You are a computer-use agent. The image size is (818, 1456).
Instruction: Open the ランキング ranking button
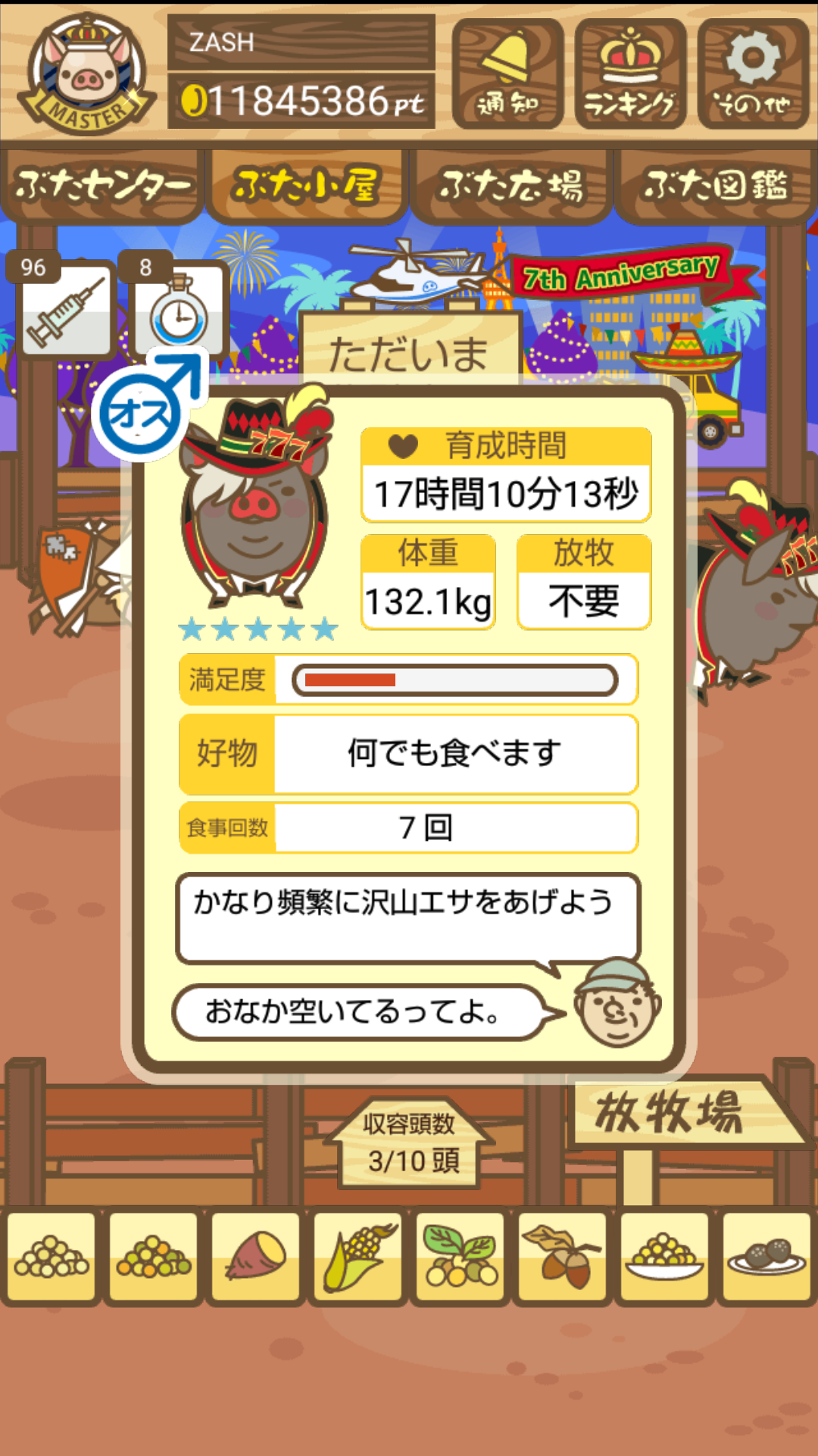630,73
